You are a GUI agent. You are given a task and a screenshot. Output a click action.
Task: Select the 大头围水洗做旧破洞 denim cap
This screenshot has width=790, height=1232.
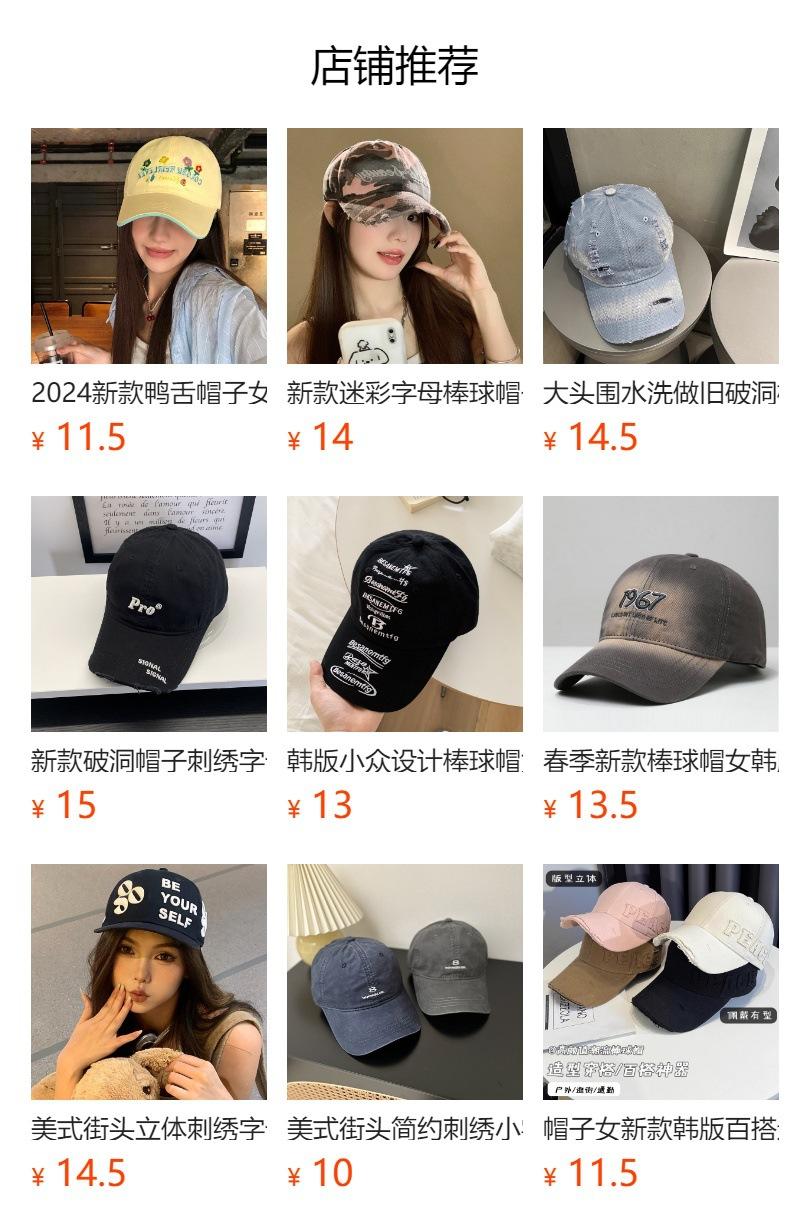coord(661,246)
